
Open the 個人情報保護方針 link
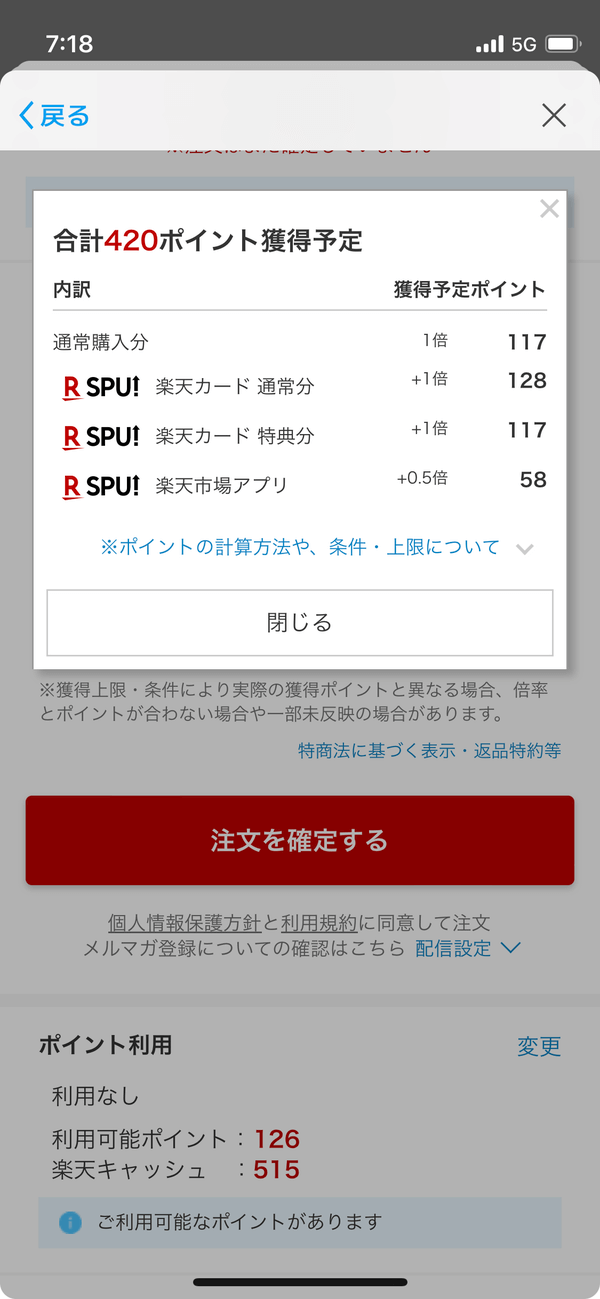185,922
